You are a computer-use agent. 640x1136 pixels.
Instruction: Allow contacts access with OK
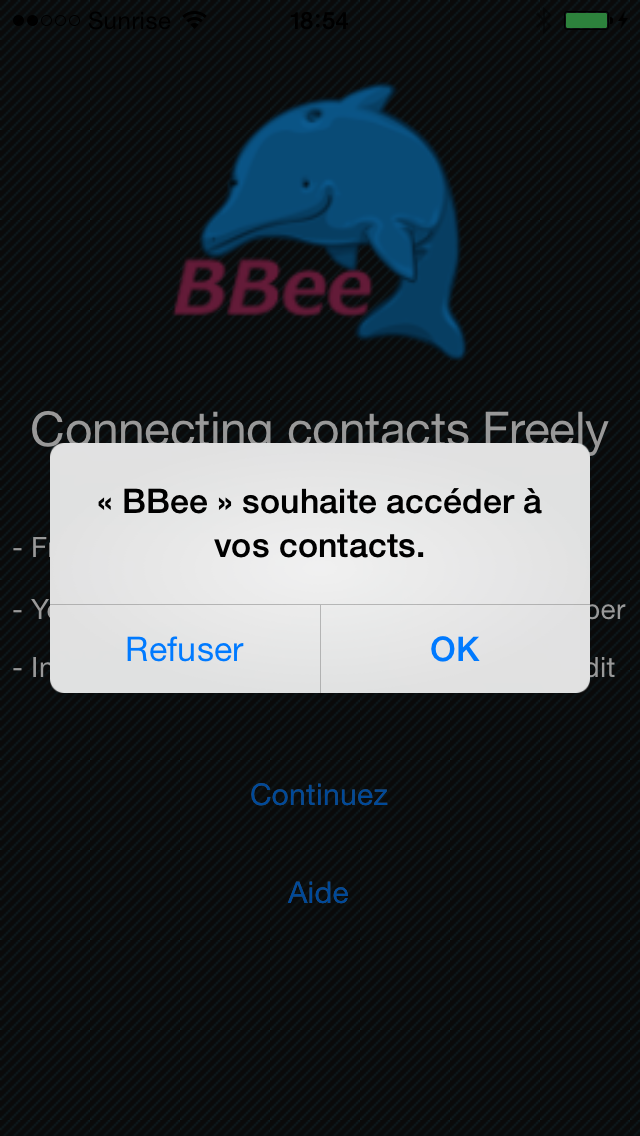tap(455, 649)
